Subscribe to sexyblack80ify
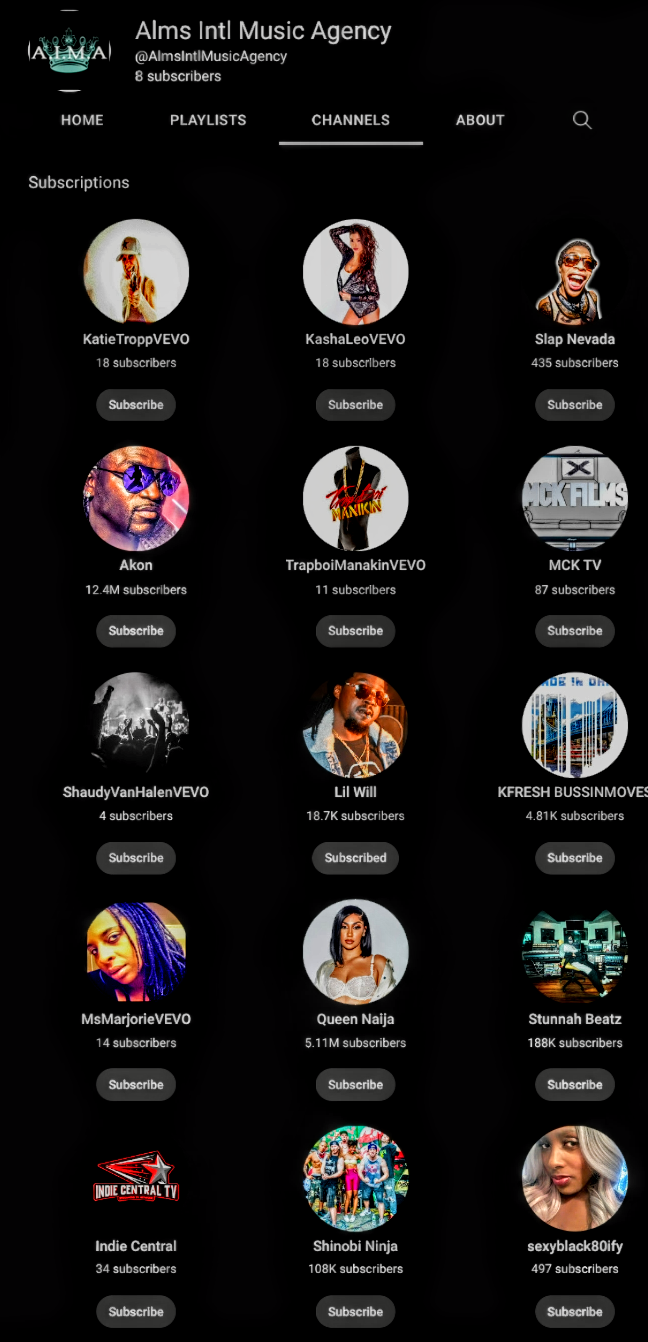 575,1312
